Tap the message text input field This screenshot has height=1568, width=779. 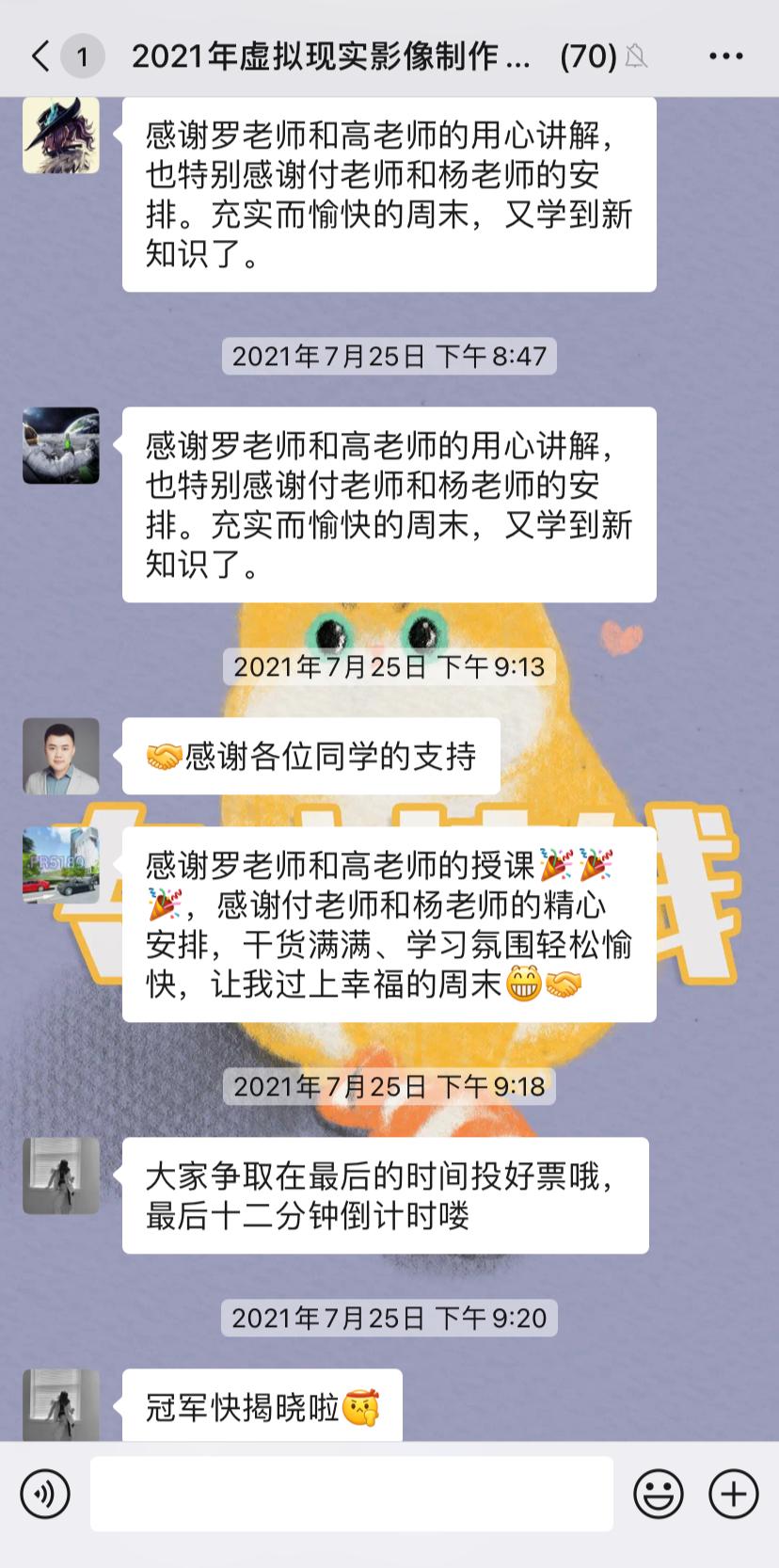click(x=351, y=1494)
